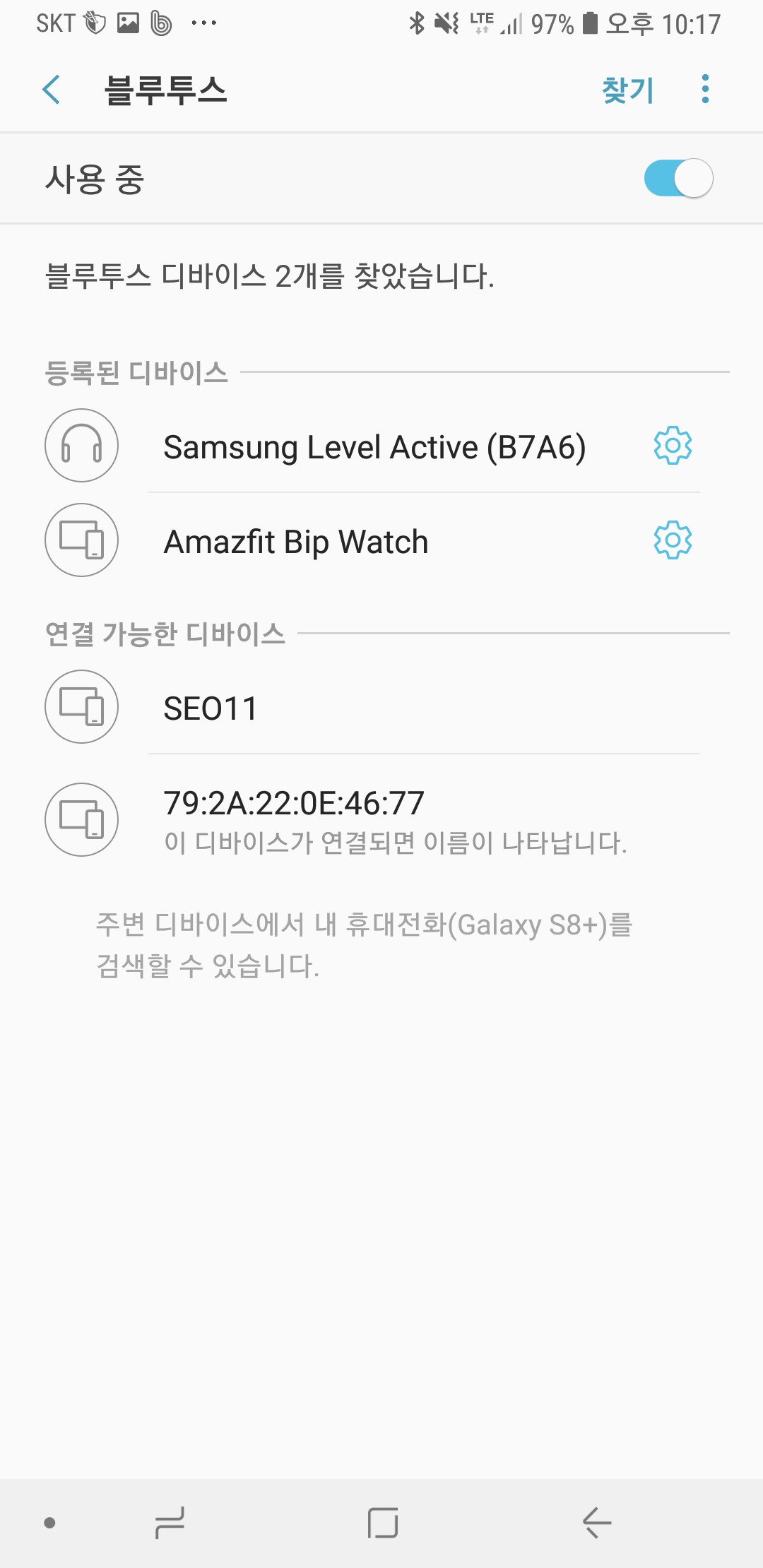Open the three-dot overflow menu
The height and width of the screenshot is (1568, 763).
coord(705,89)
